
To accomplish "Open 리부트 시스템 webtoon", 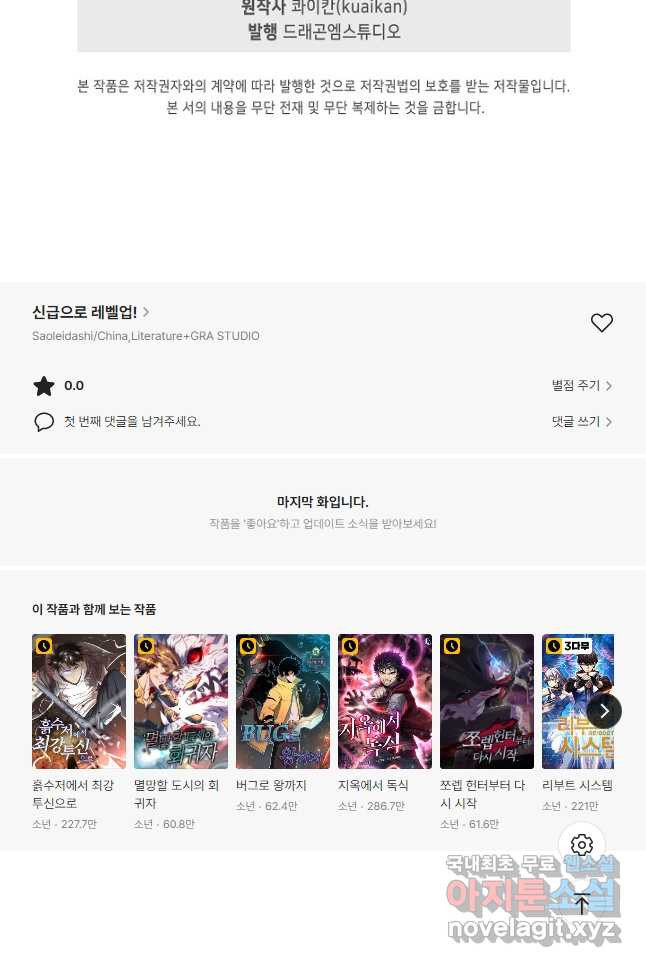I will click(576, 701).
